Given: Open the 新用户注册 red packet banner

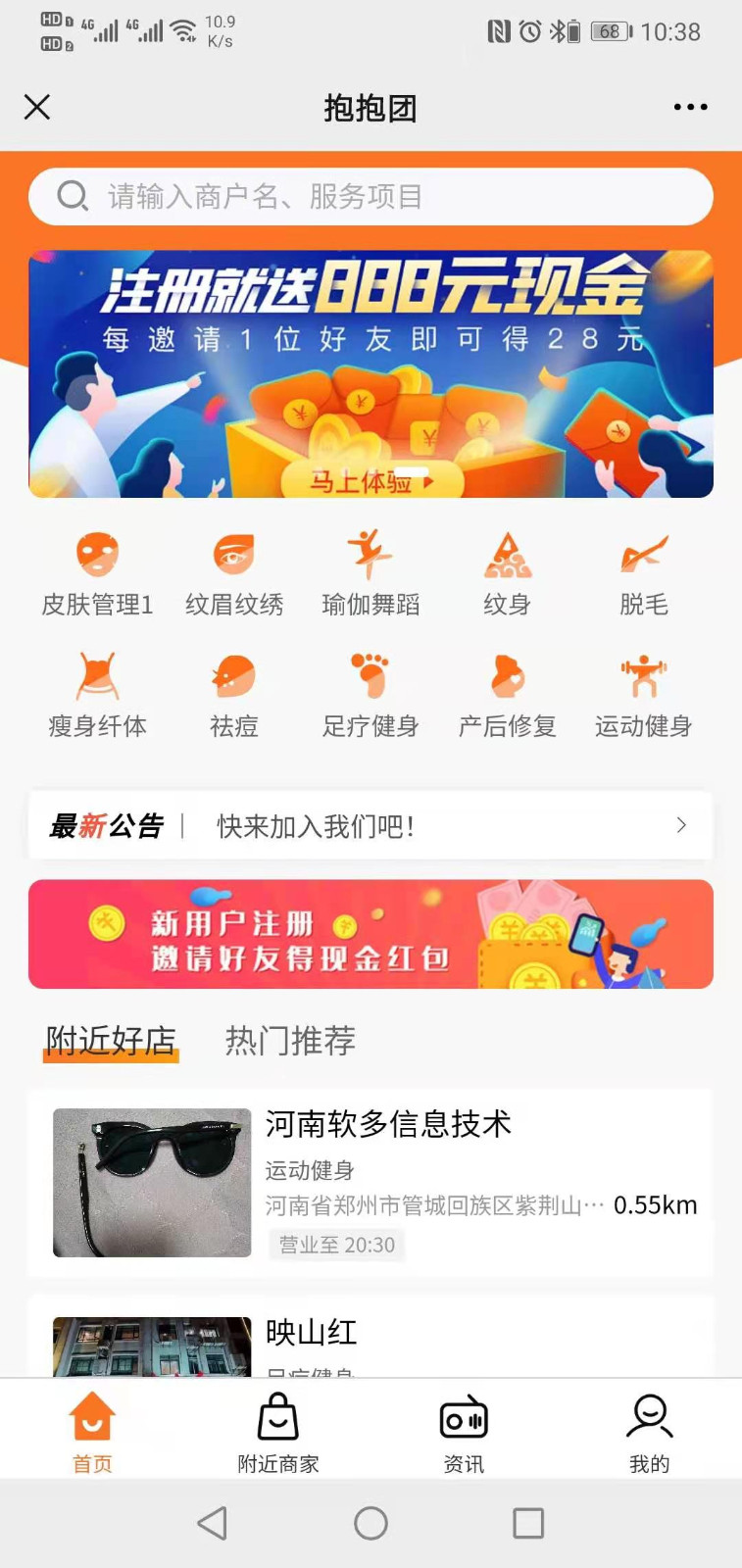Looking at the screenshot, I should coord(371,934).
